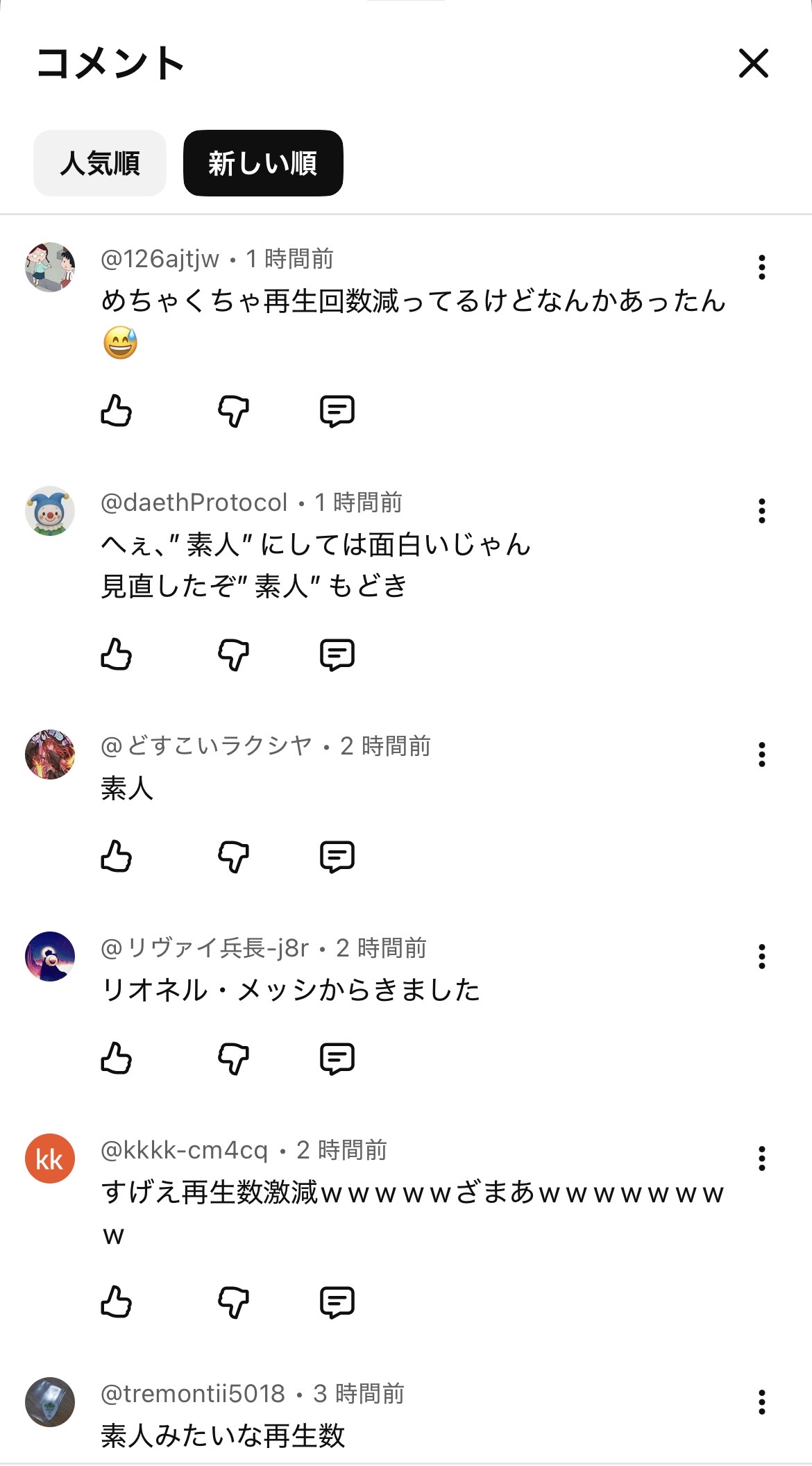This screenshot has height=1466, width=812.
Task: Open options menu for @126ajtjw's comment
Action: pos(762,267)
